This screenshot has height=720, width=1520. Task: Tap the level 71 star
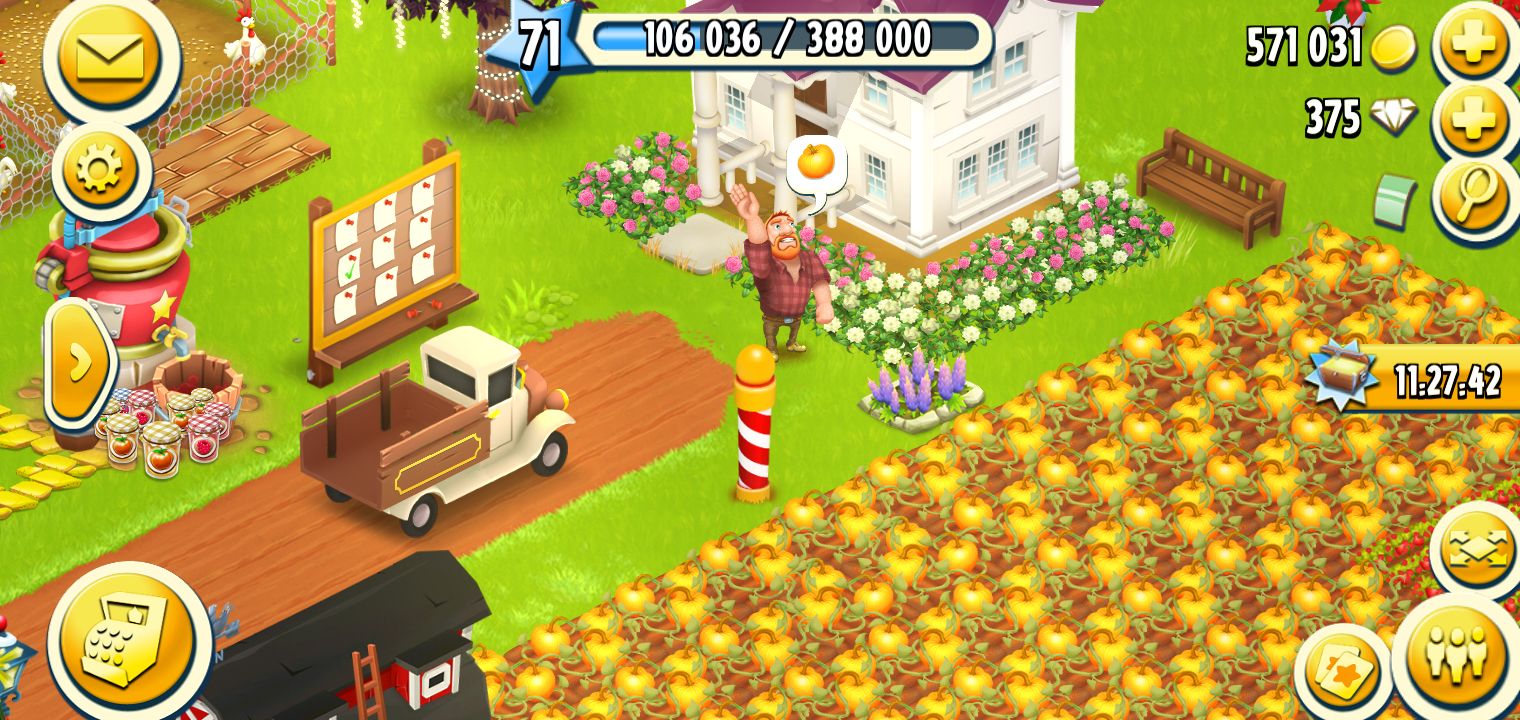coord(538,46)
